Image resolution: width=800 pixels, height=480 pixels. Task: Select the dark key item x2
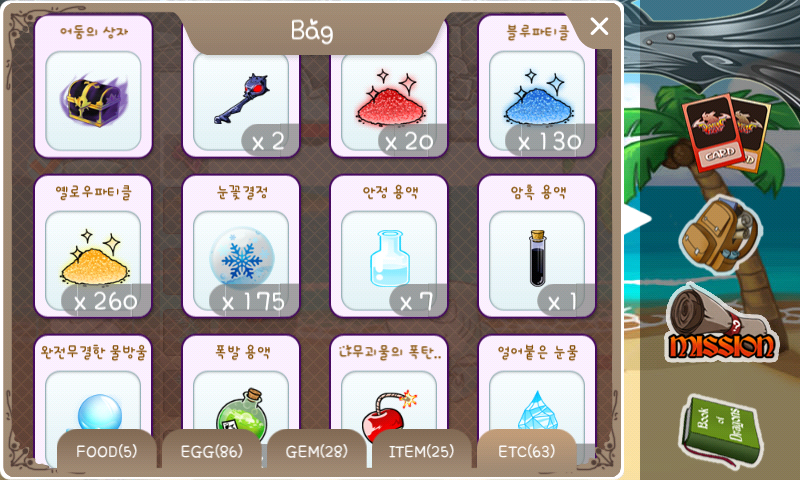pos(241,97)
